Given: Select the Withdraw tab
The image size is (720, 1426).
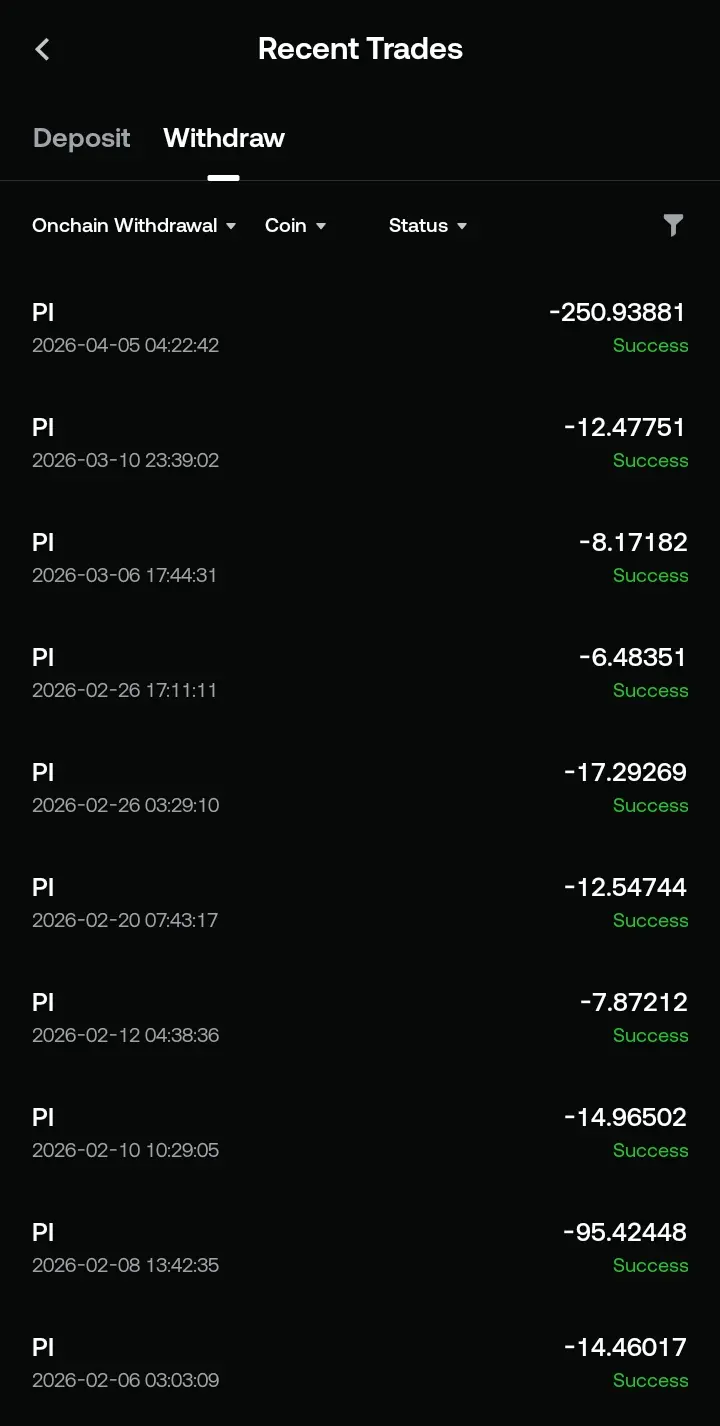Looking at the screenshot, I should (x=224, y=138).
